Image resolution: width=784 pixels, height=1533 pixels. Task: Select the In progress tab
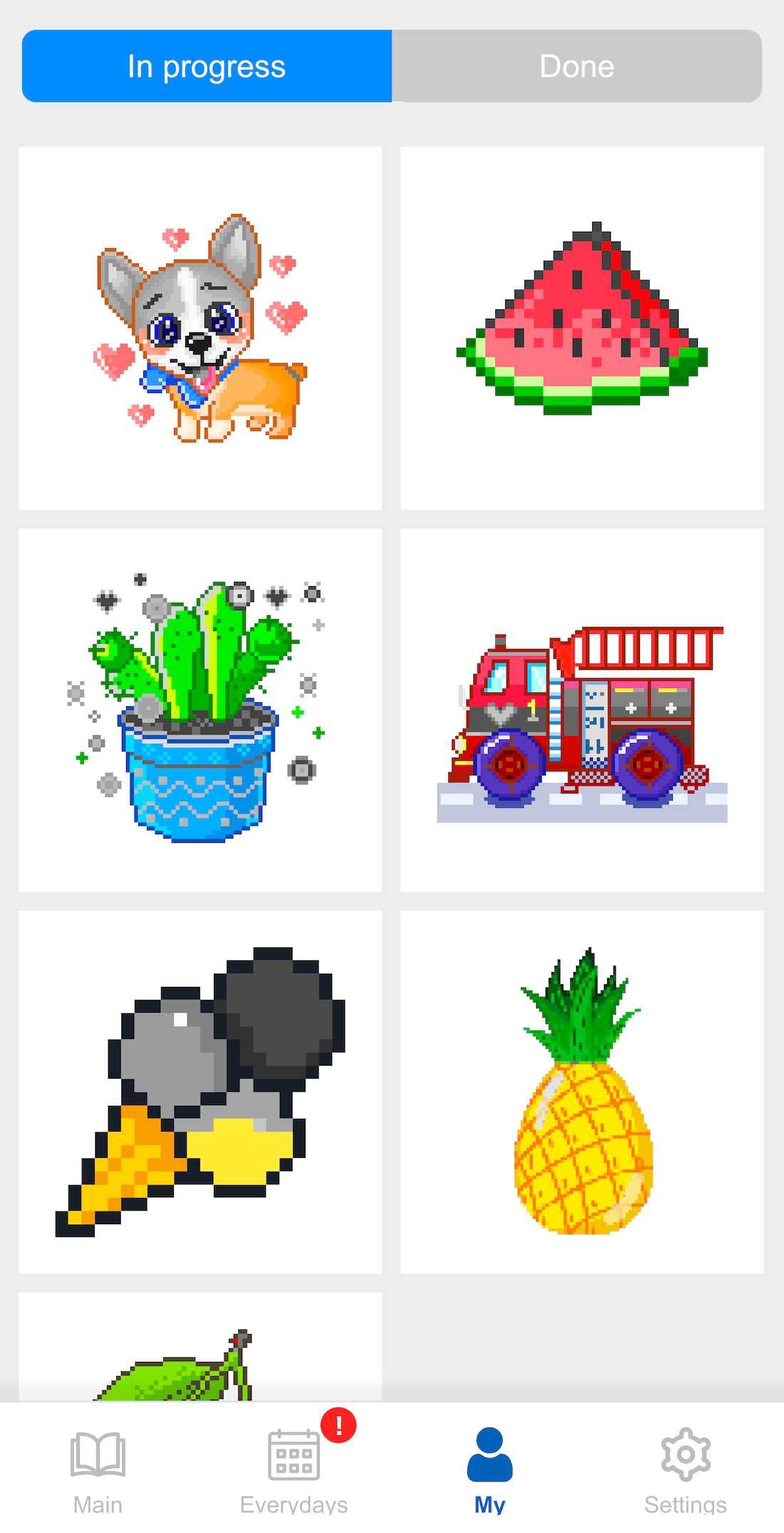[207, 66]
